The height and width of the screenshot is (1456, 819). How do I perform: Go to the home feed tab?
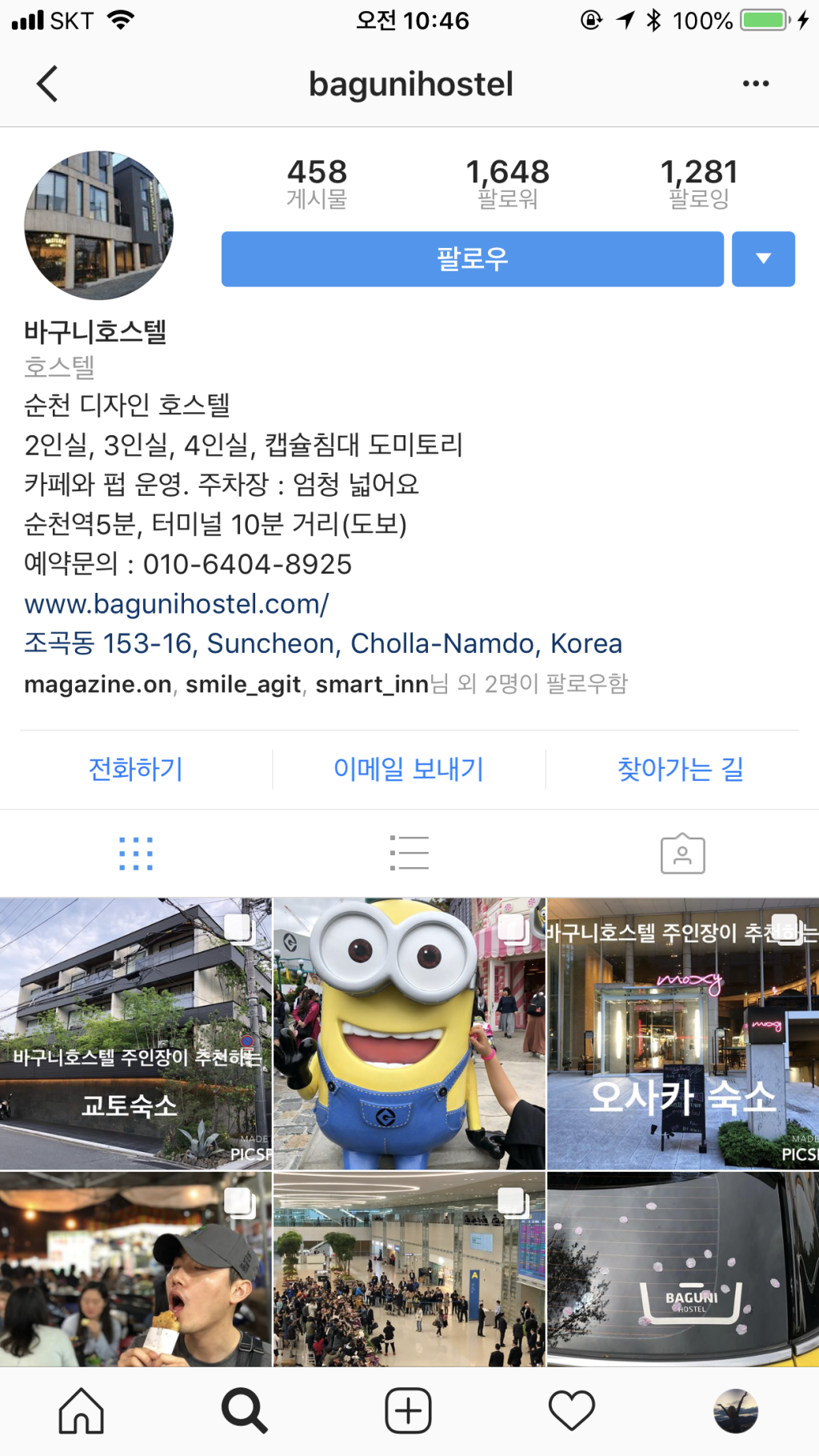(x=82, y=1410)
